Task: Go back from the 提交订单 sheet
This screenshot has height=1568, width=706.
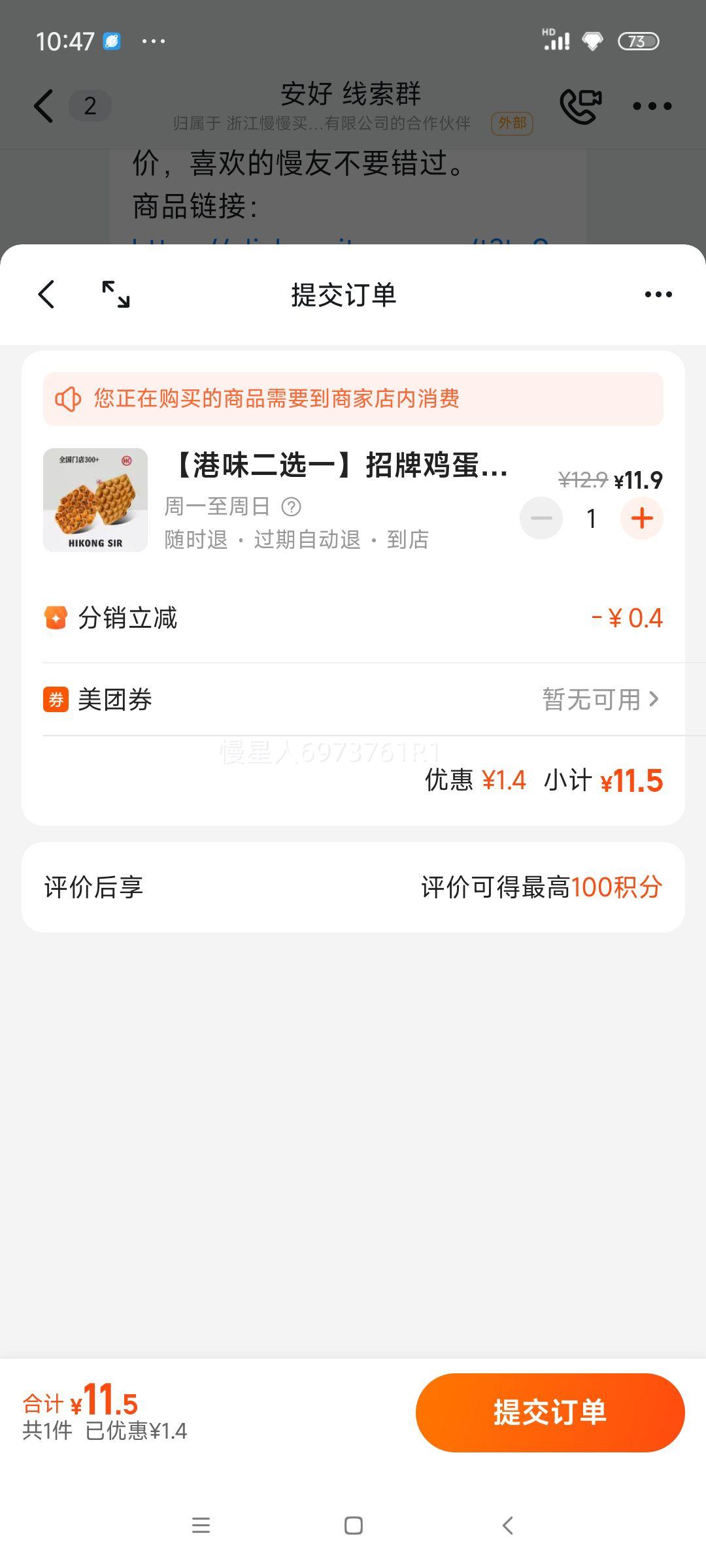Action: point(46,295)
